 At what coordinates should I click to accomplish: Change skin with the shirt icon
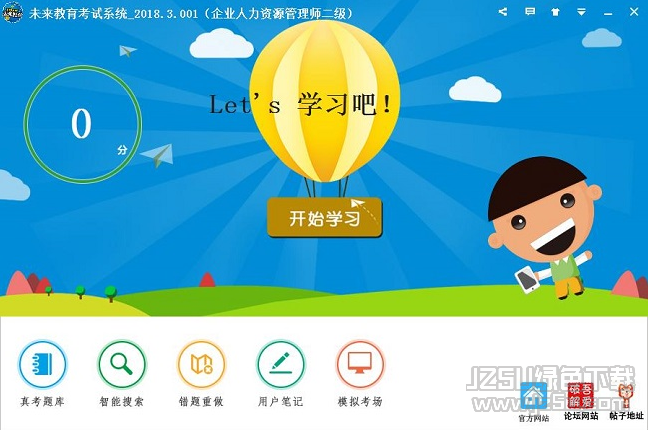(556, 12)
